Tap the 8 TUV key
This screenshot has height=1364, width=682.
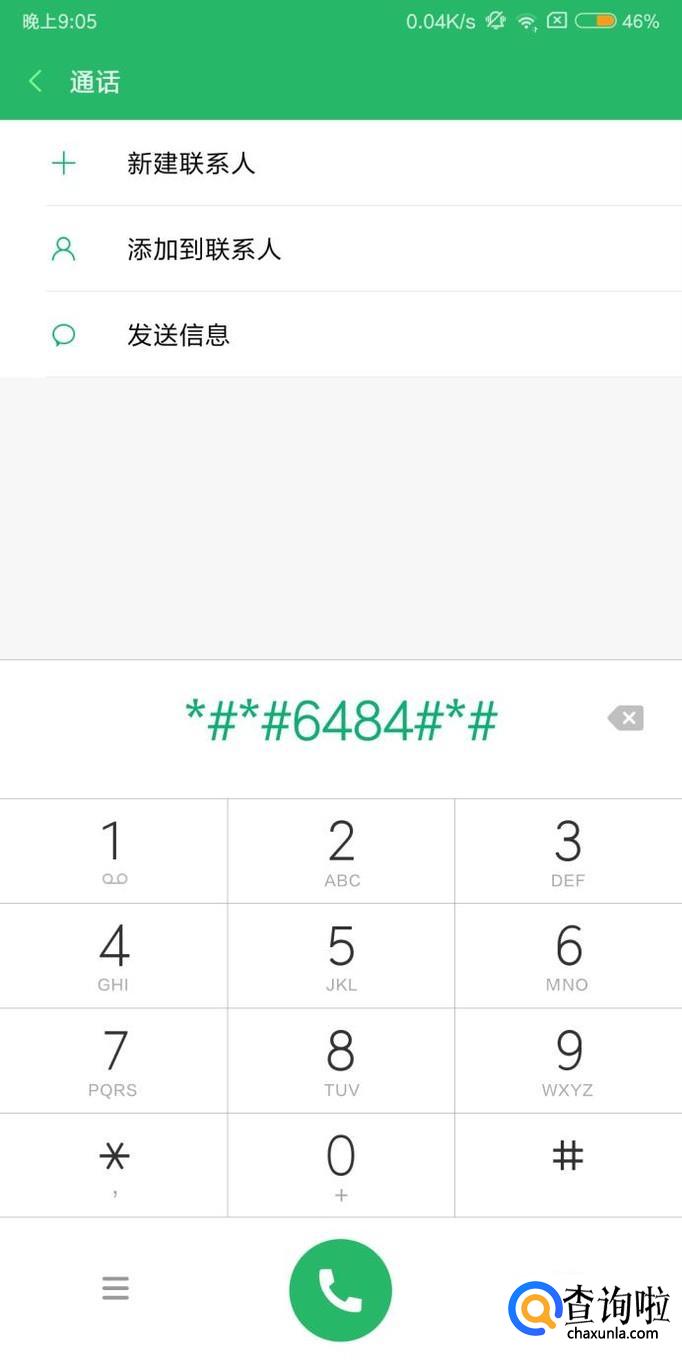[341, 1061]
